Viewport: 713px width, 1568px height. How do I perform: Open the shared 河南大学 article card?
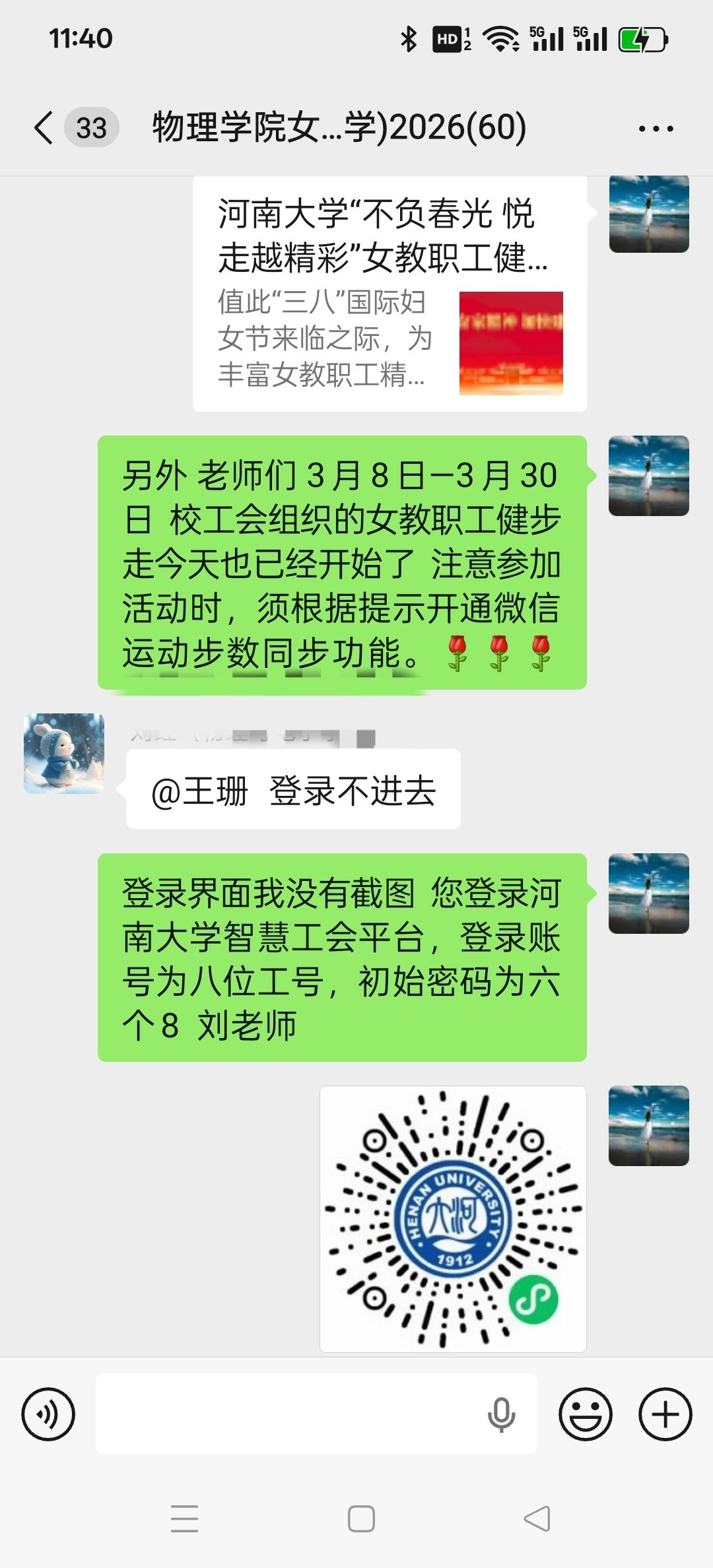[390, 294]
